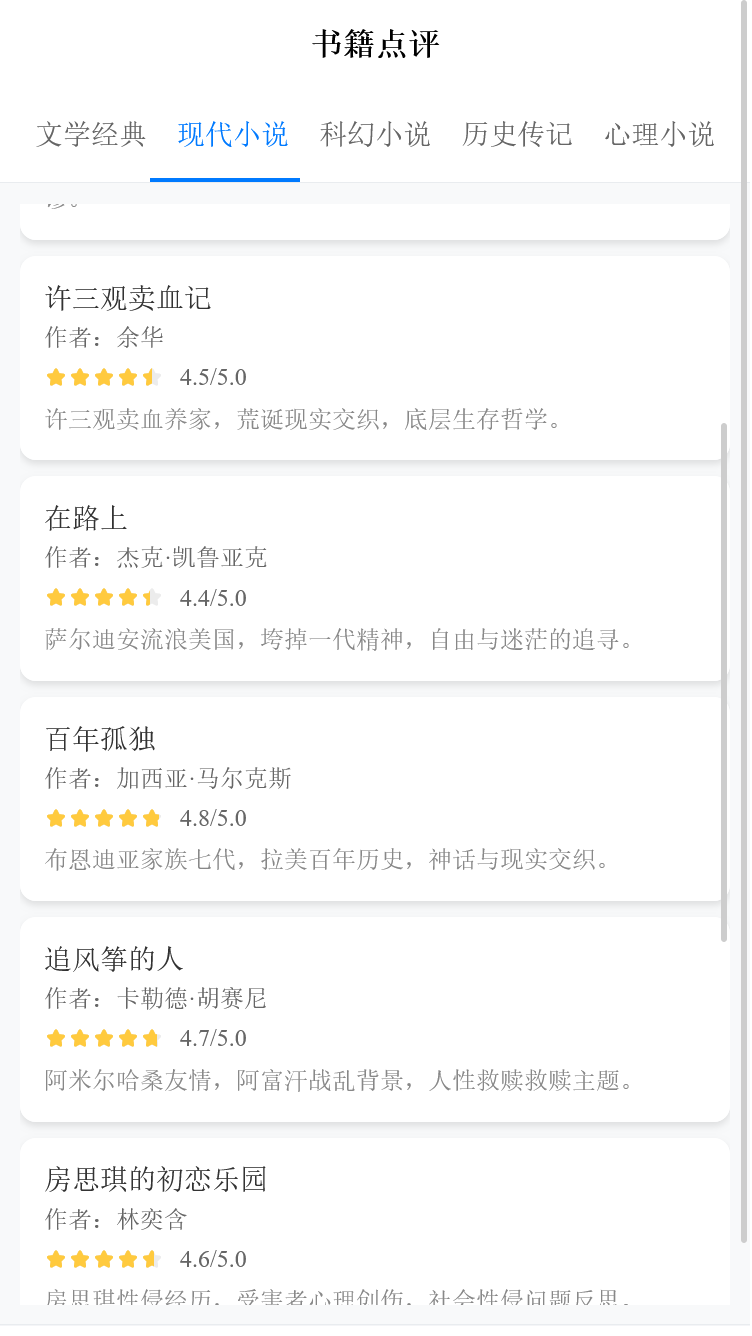
Task: Select the last star of 百年孤独's rating
Action: click(151, 817)
